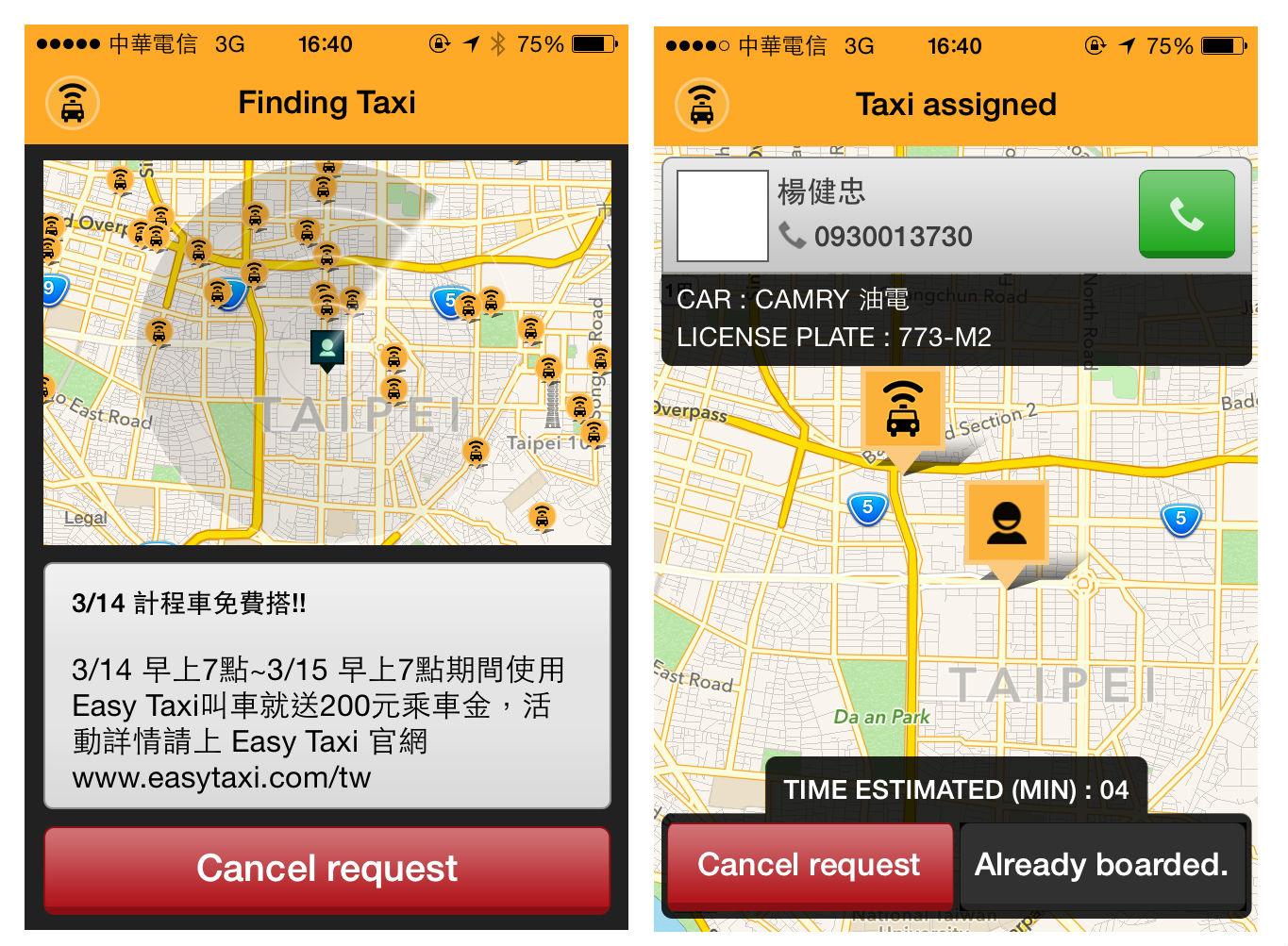This screenshot has width=1288, height=946.
Task: Call the driver with the green phone button
Action: point(1186,214)
